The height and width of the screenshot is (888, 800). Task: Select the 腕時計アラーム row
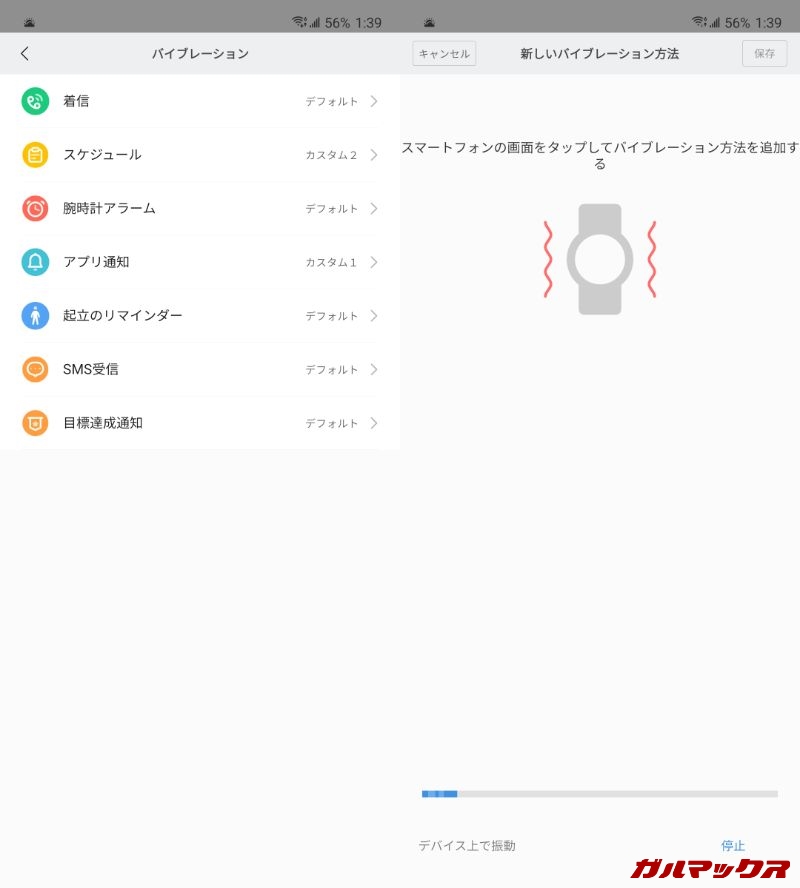coord(200,208)
